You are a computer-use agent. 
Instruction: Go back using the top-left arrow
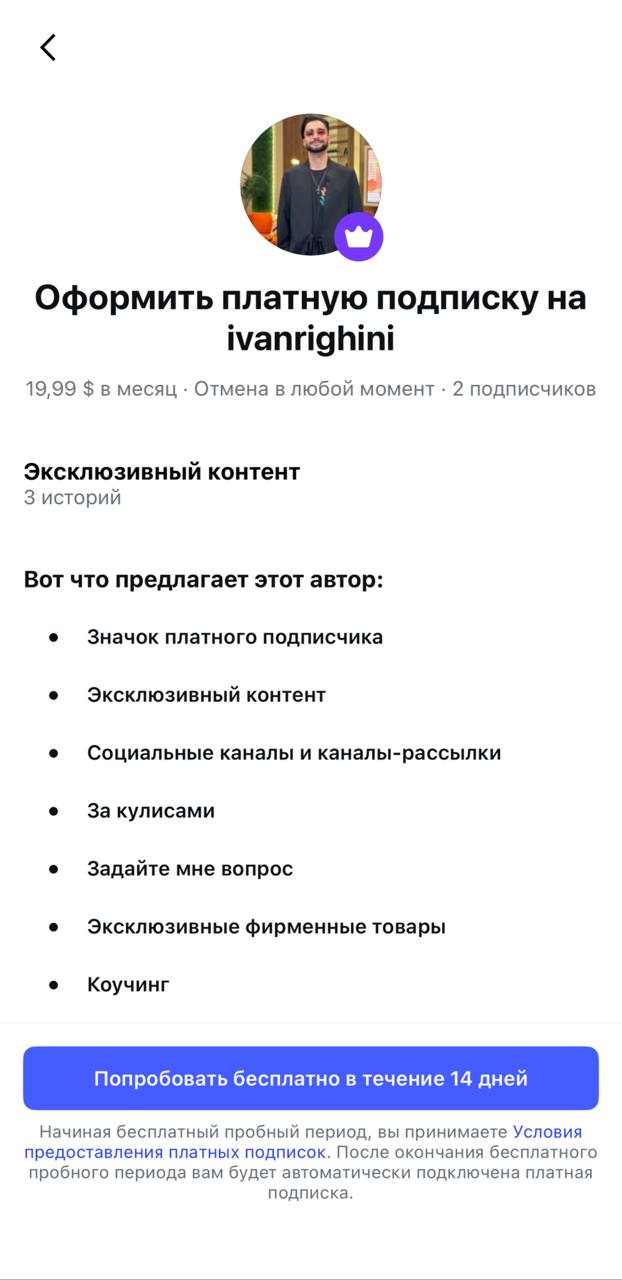(47, 47)
